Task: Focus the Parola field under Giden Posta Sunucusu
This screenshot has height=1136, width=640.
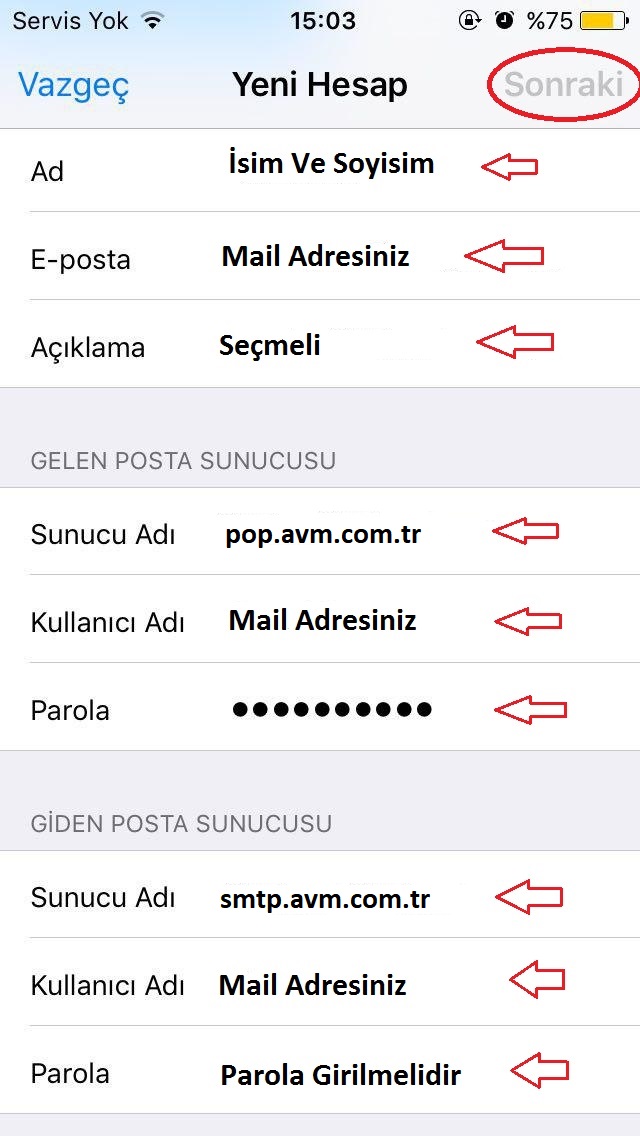Action: click(340, 1075)
